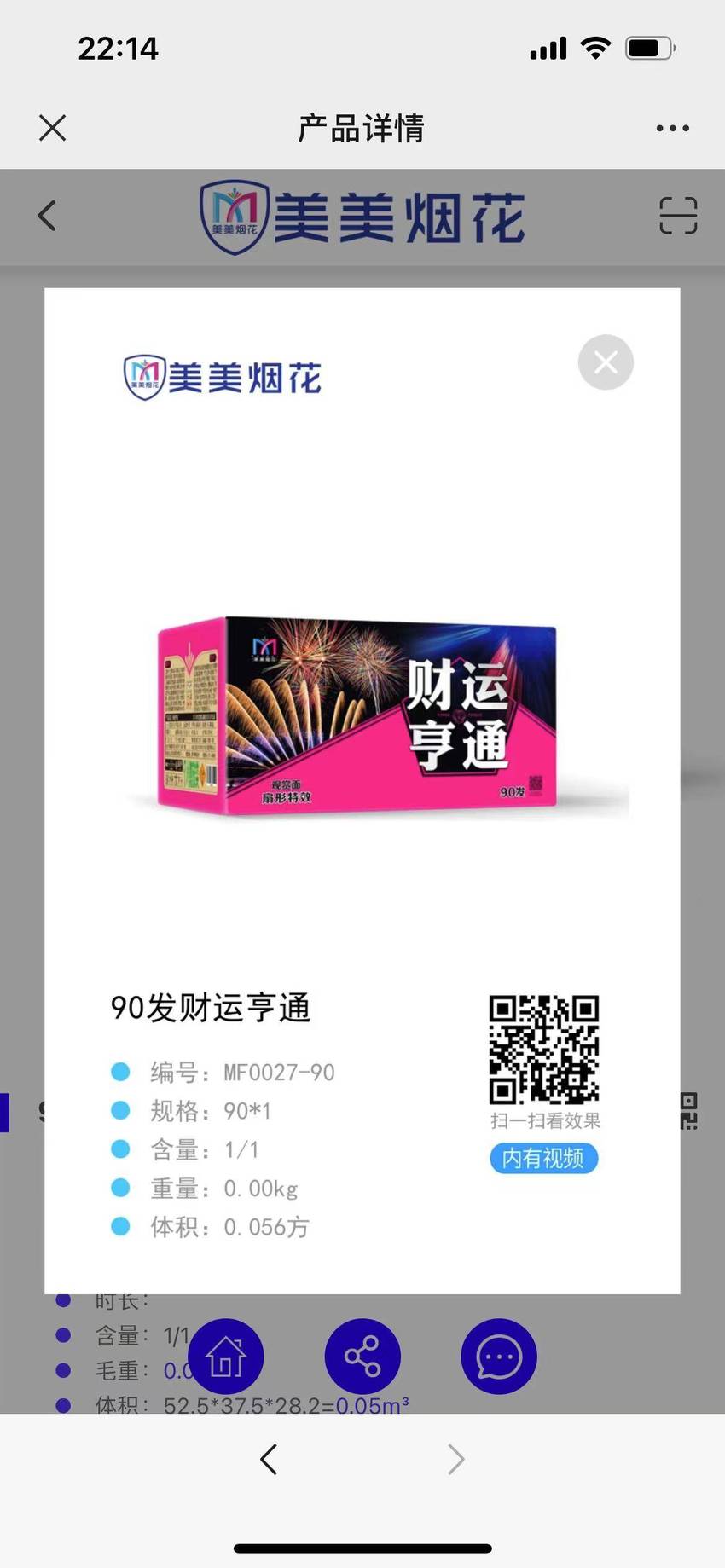Open the chat message button

pyautogui.click(x=499, y=1356)
